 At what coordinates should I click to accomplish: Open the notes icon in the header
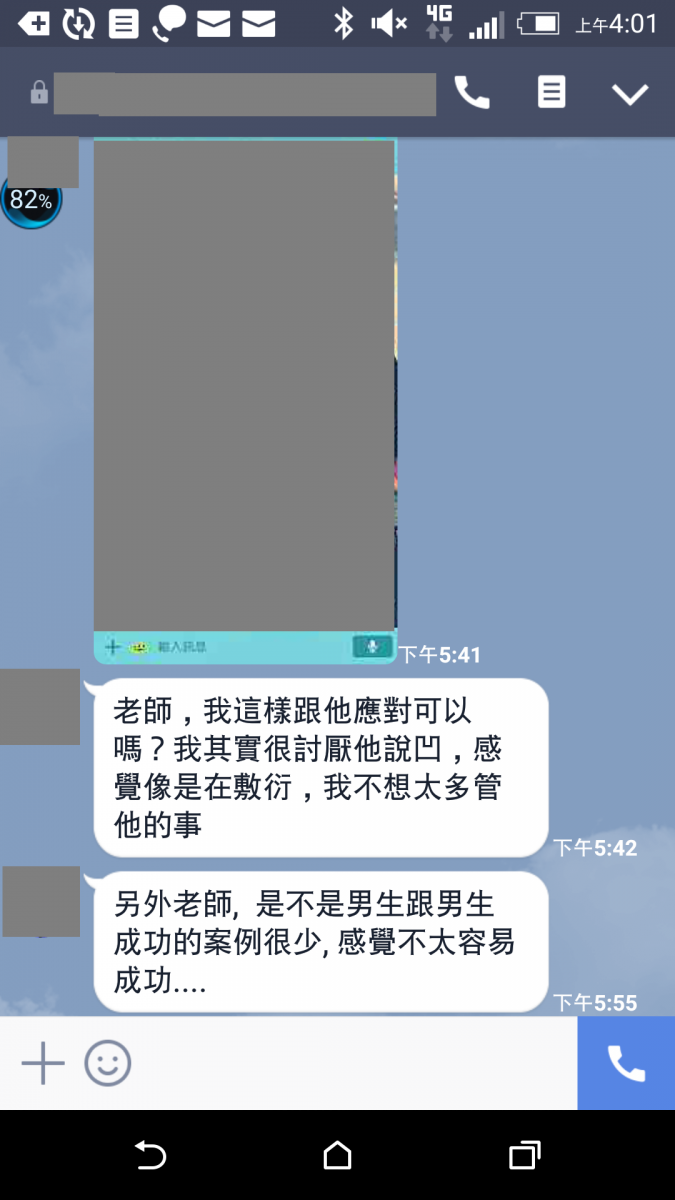point(551,93)
